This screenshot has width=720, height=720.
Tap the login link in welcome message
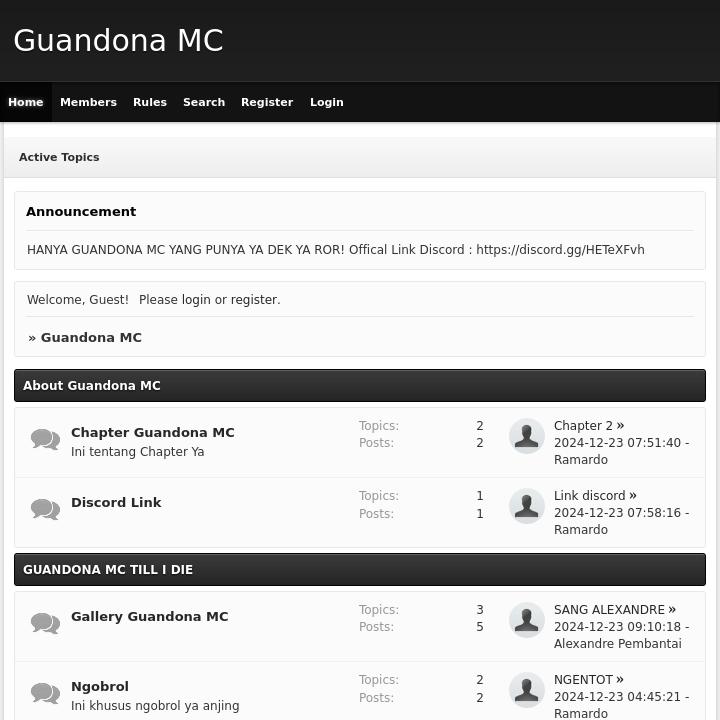pyautogui.click(x=196, y=300)
